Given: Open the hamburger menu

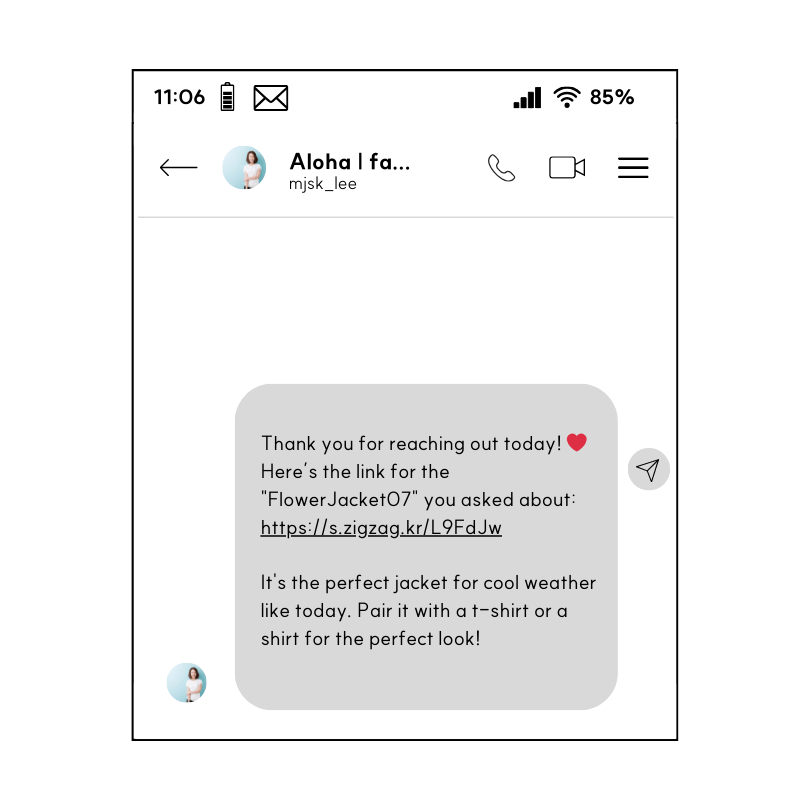Looking at the screenshot, I should (x=633, y=168).
